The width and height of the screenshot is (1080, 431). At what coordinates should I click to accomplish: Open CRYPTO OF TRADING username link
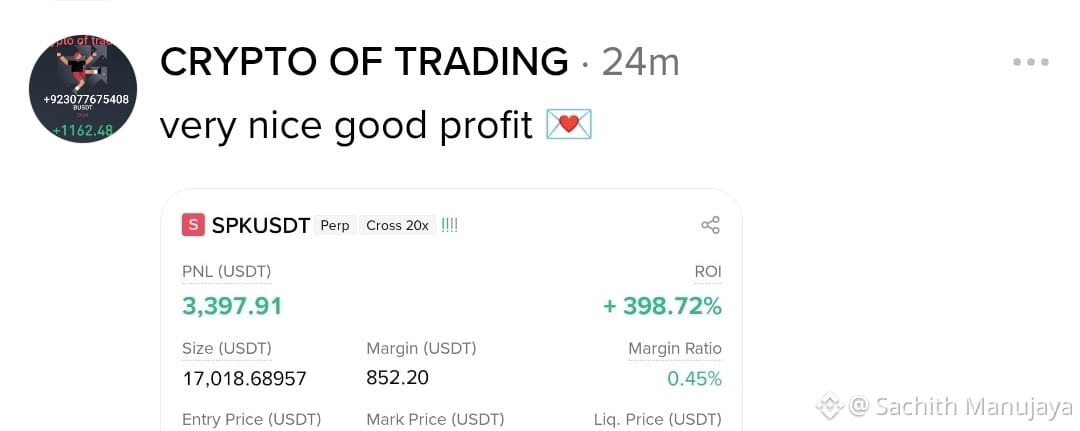pyautogui.click(x=364, y=62)
